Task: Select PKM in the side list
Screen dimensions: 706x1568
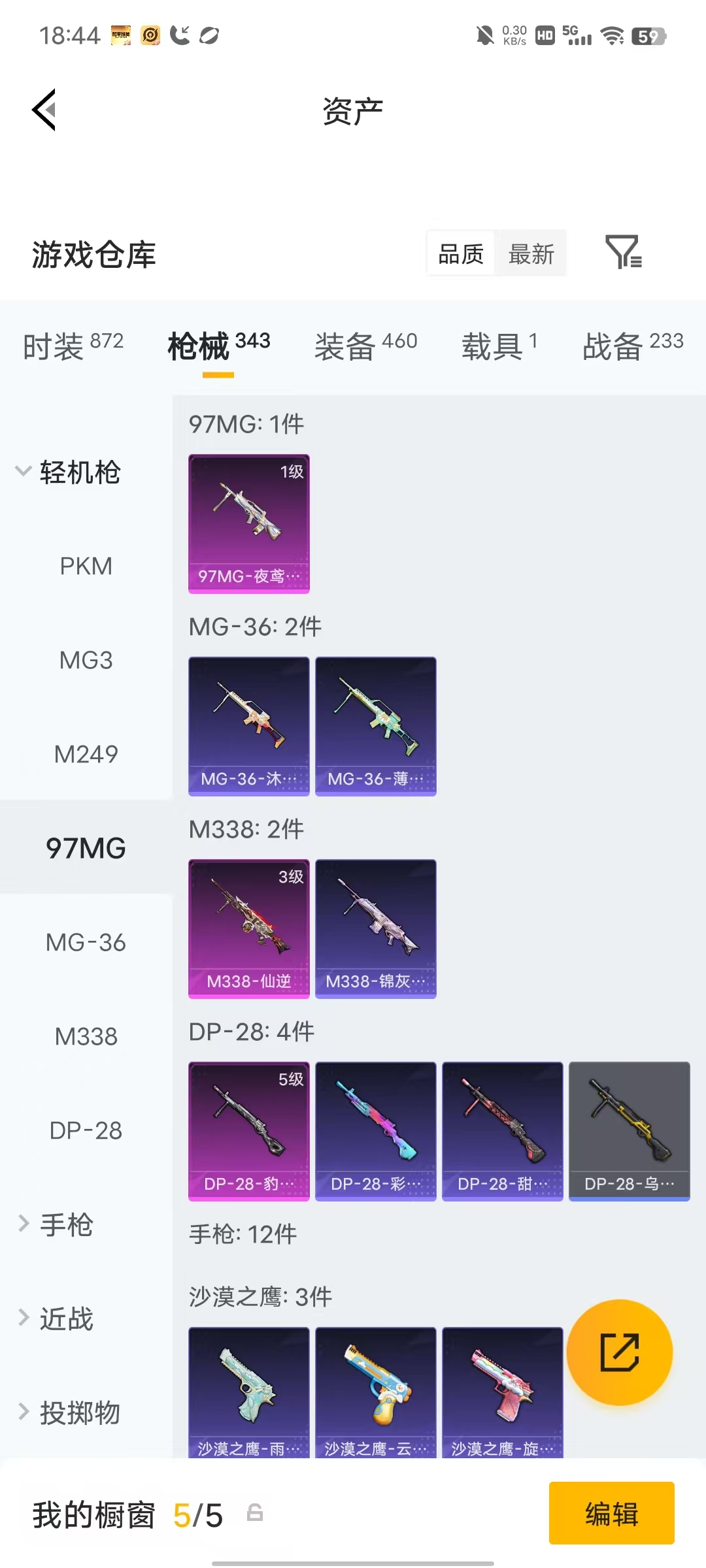Action: click(x=86, y=566)
